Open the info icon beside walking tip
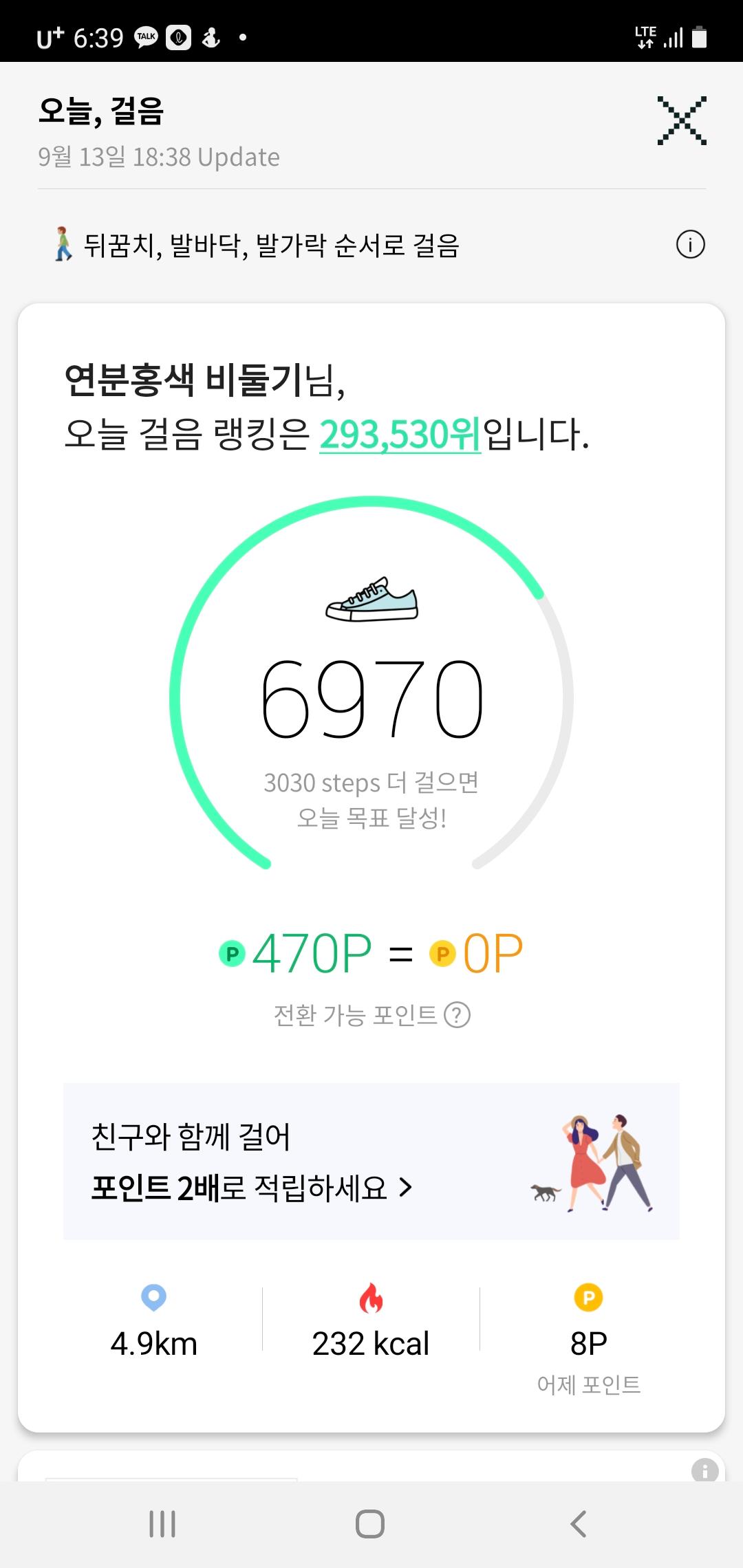This screenshot has width=743, height=1568. click(x=690, y=245)
